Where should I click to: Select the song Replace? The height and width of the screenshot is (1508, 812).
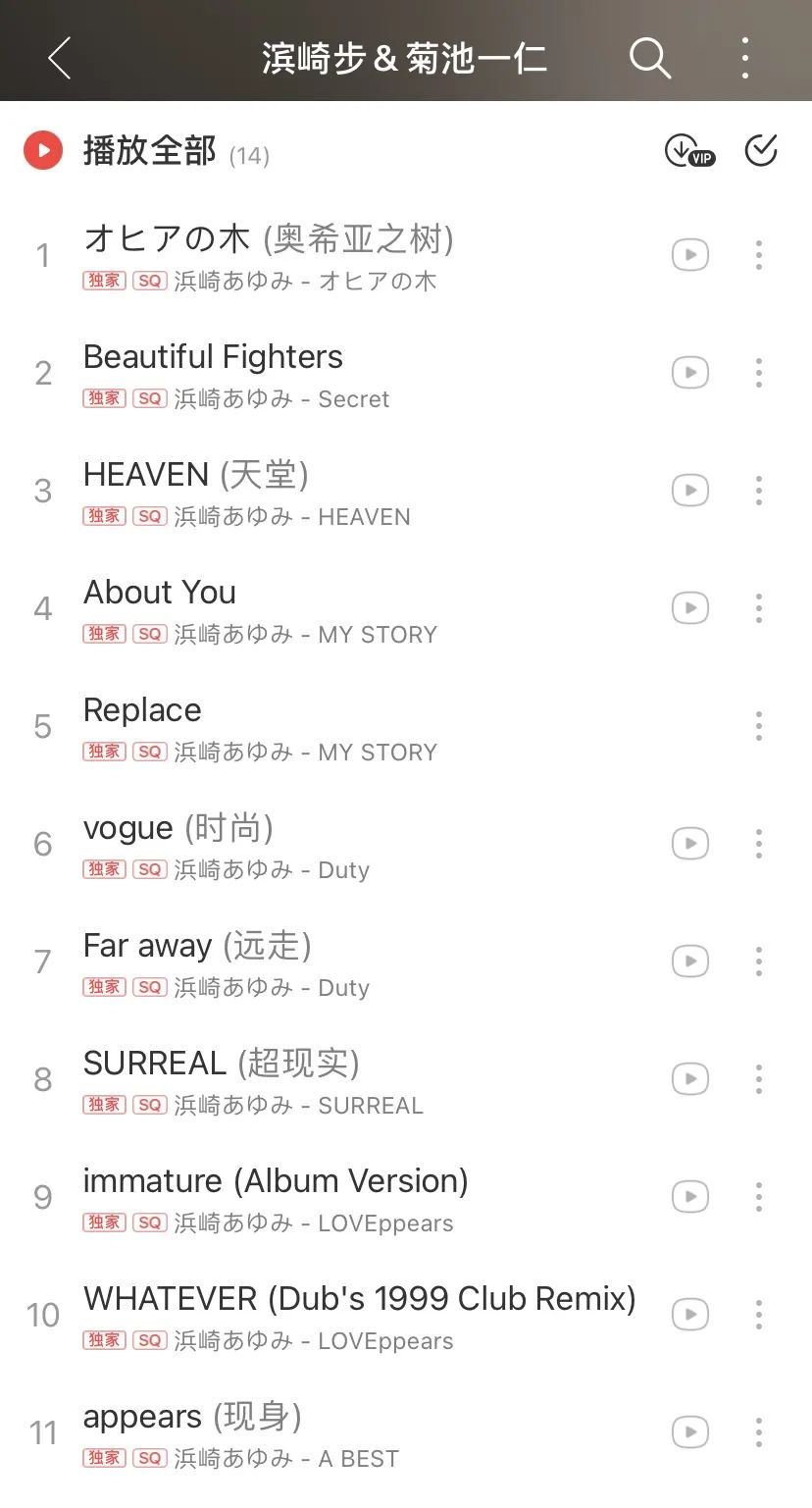click(x=142, y=710)
